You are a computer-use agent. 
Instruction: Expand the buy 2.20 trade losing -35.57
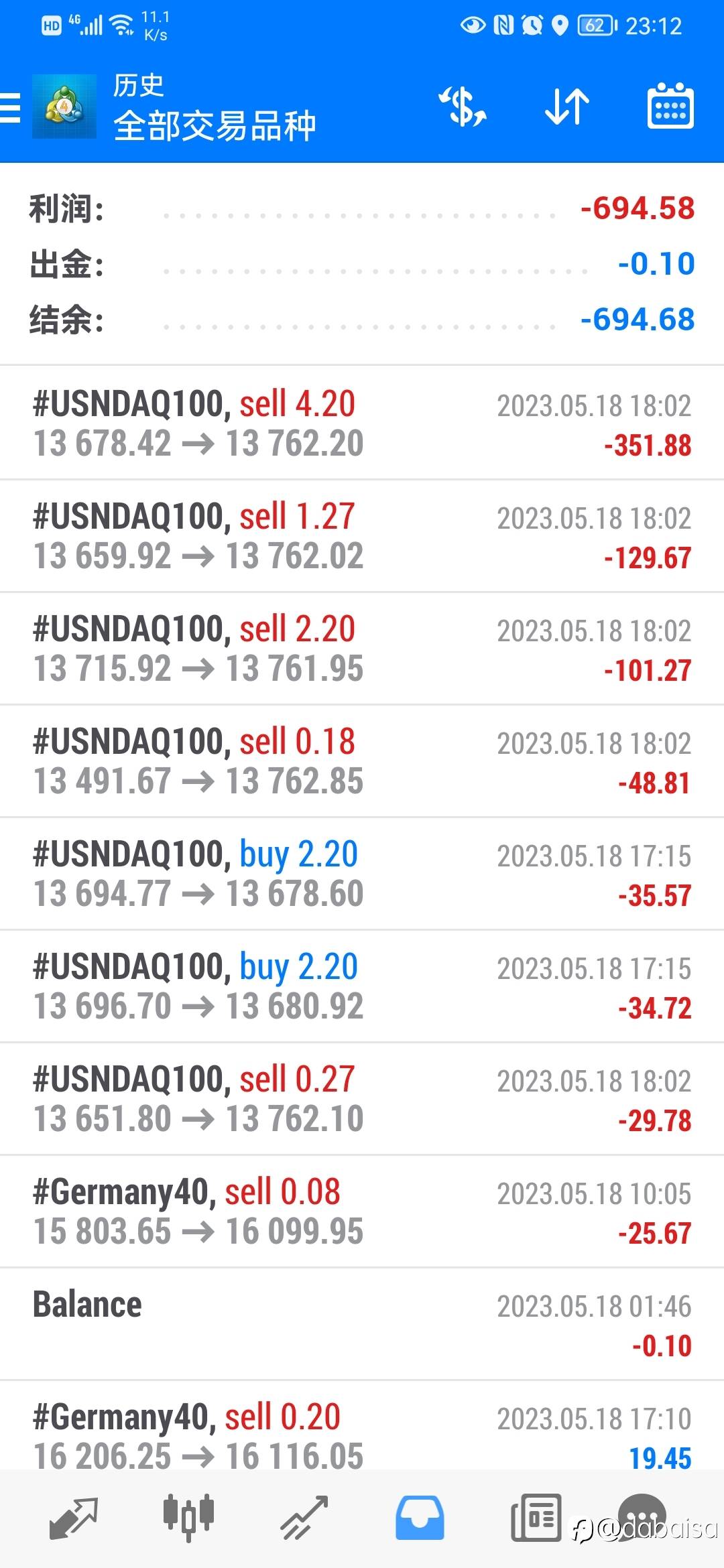pos(362,874)
